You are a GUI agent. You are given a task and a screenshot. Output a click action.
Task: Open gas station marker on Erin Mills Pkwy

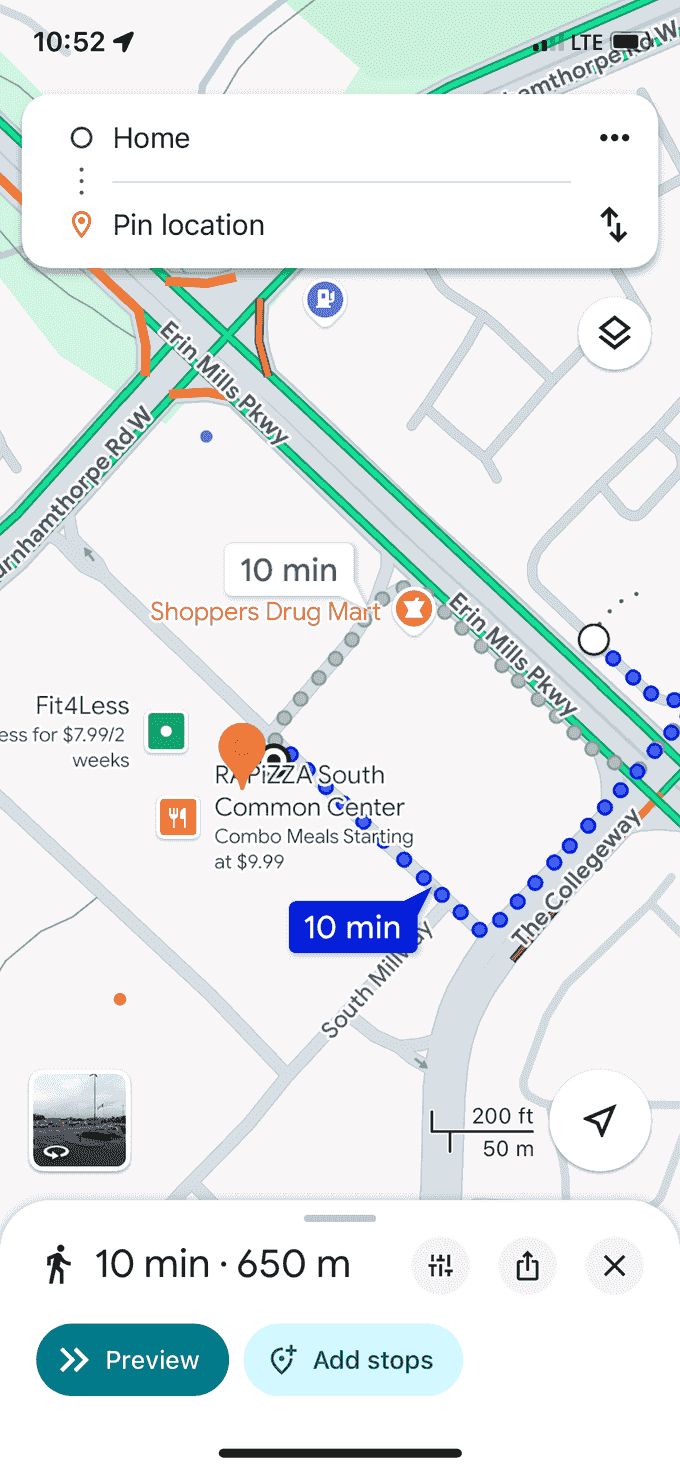pyautogui.click(x=324, y=298)
